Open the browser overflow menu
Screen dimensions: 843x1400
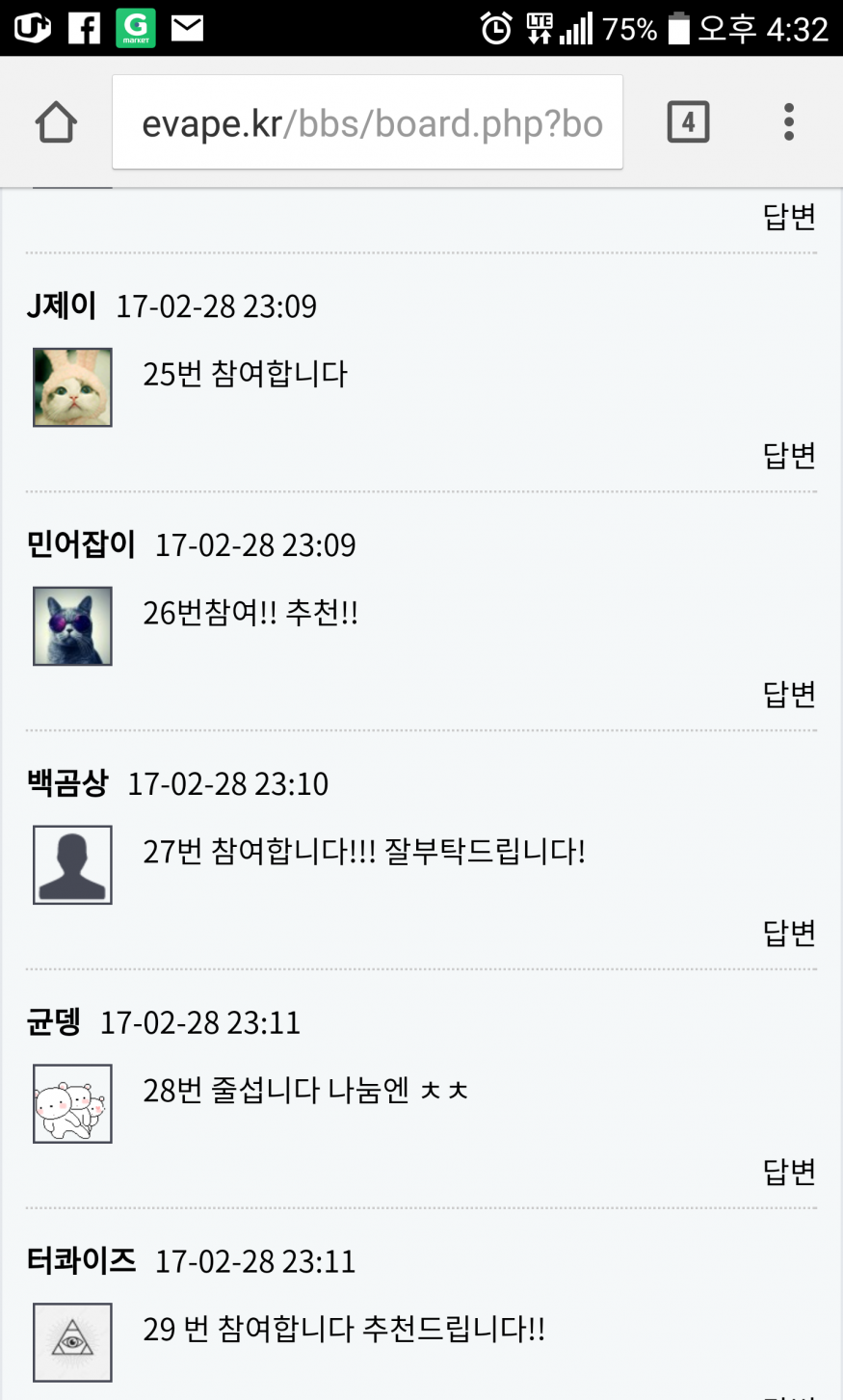(789, 122)
